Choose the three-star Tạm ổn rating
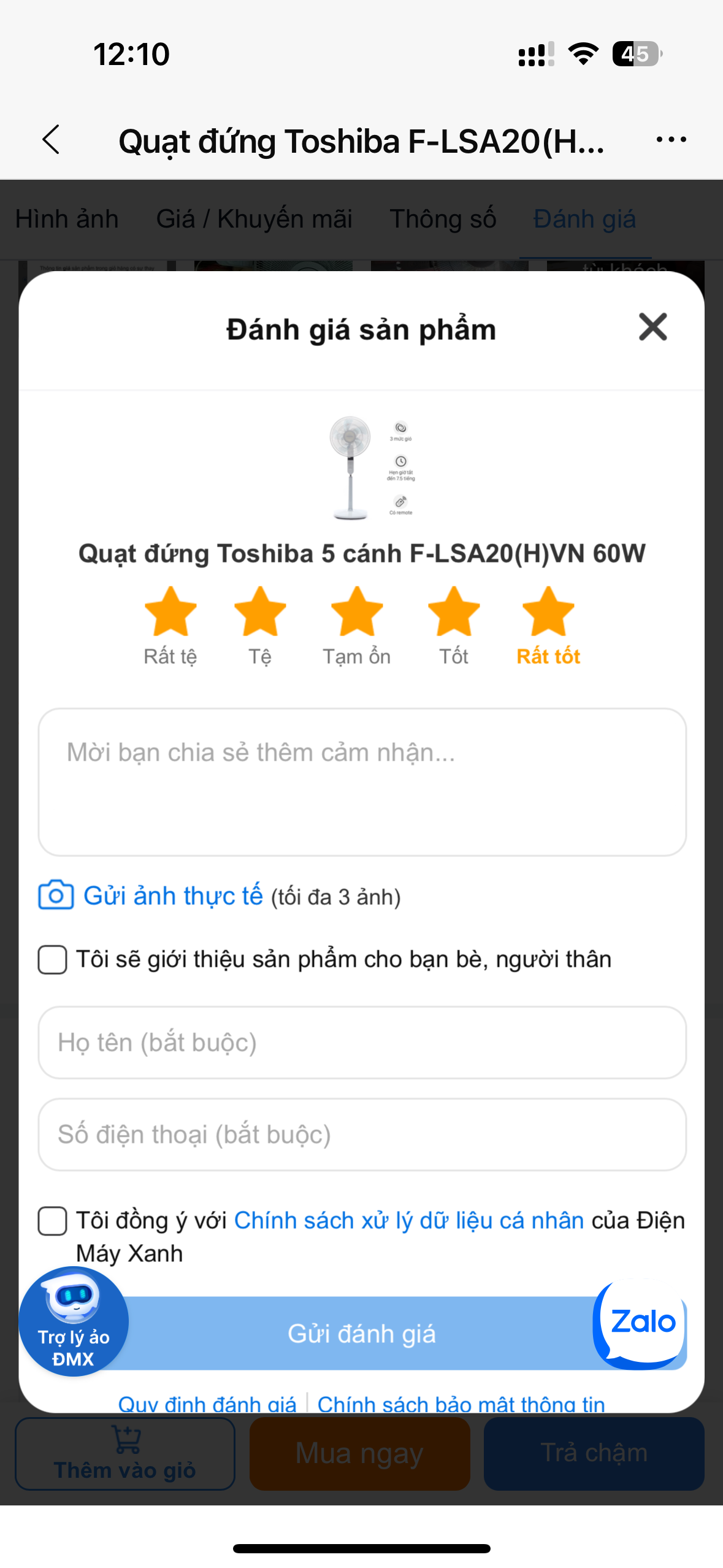 tap(357, 612)
